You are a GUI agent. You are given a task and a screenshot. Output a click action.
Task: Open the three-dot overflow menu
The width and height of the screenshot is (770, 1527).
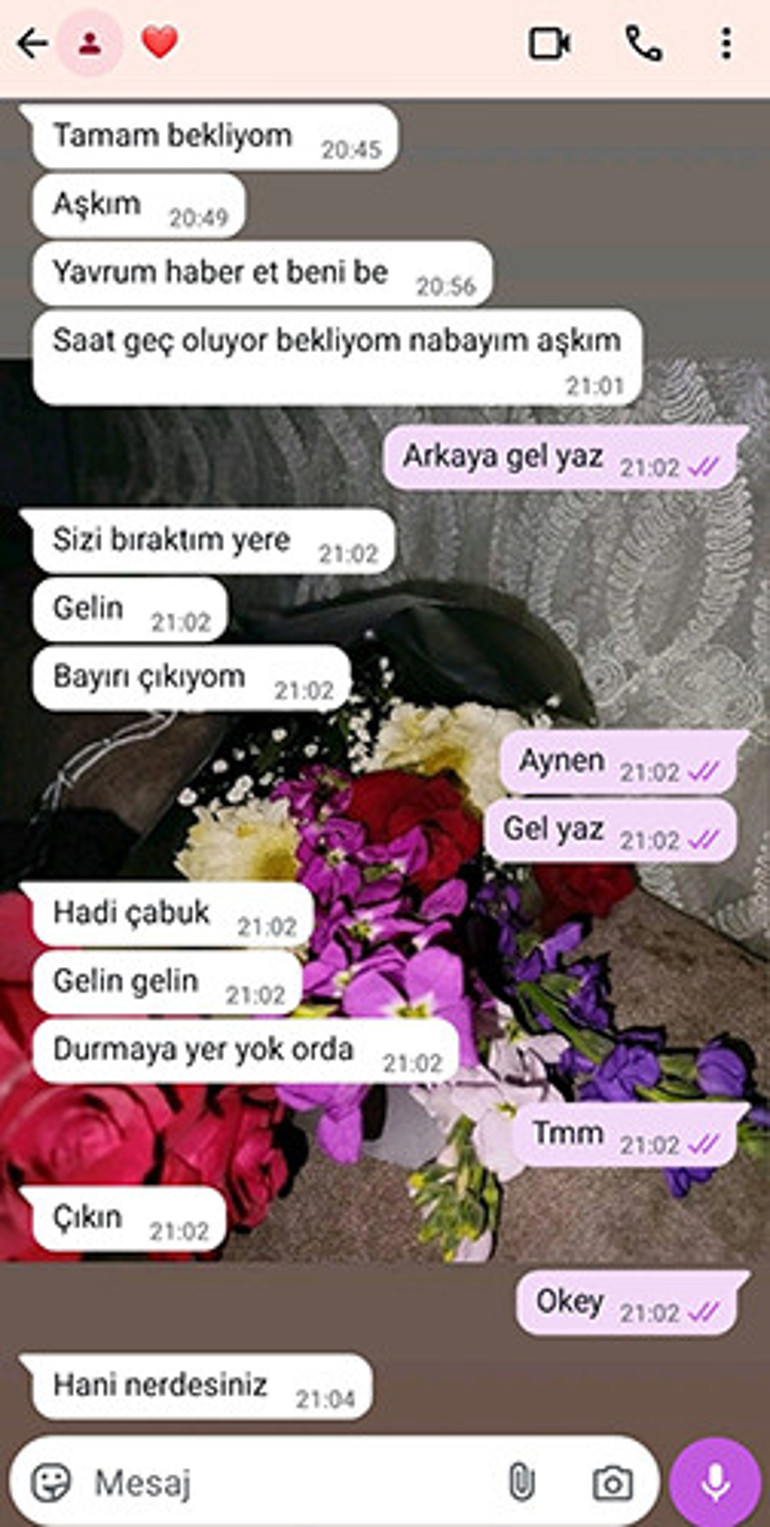[726, 41]
